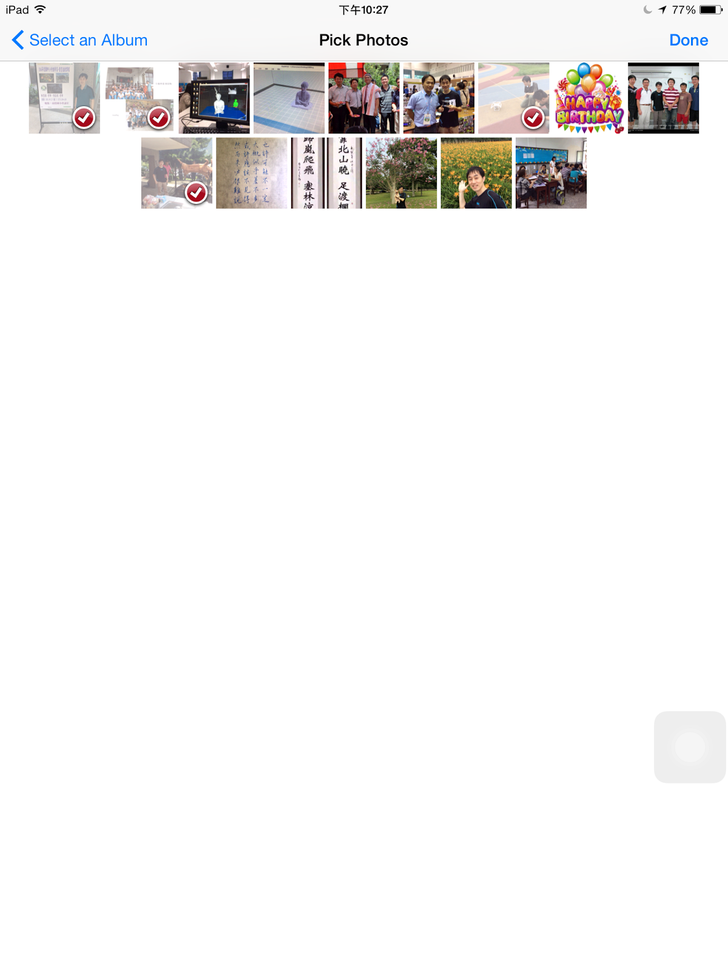728x971 pixels.
Task: Pick the purple bust figure photo
Action: [x=289, y=98]
